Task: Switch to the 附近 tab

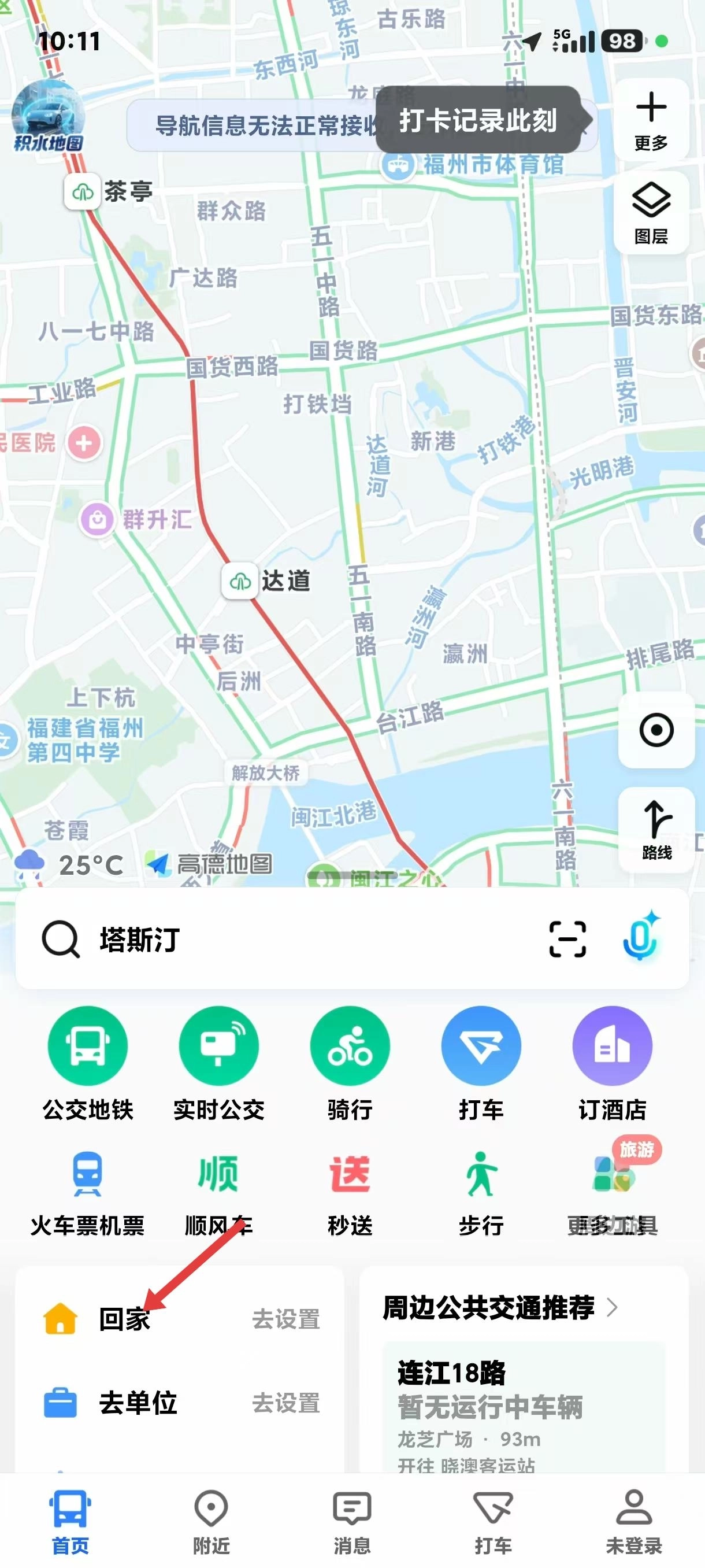Action: pyautogui.click(x=211, y=1521)
